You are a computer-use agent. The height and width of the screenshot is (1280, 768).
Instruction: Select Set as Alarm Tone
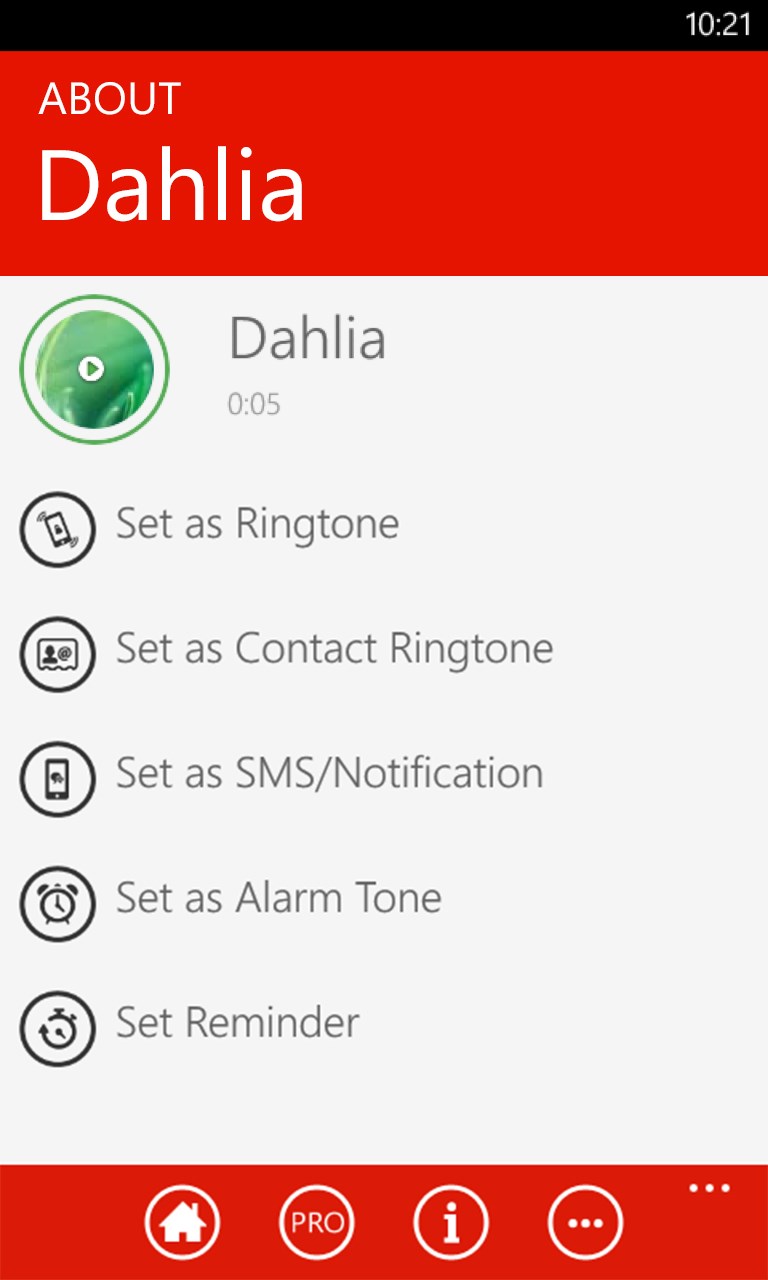[x=278, y=898]
